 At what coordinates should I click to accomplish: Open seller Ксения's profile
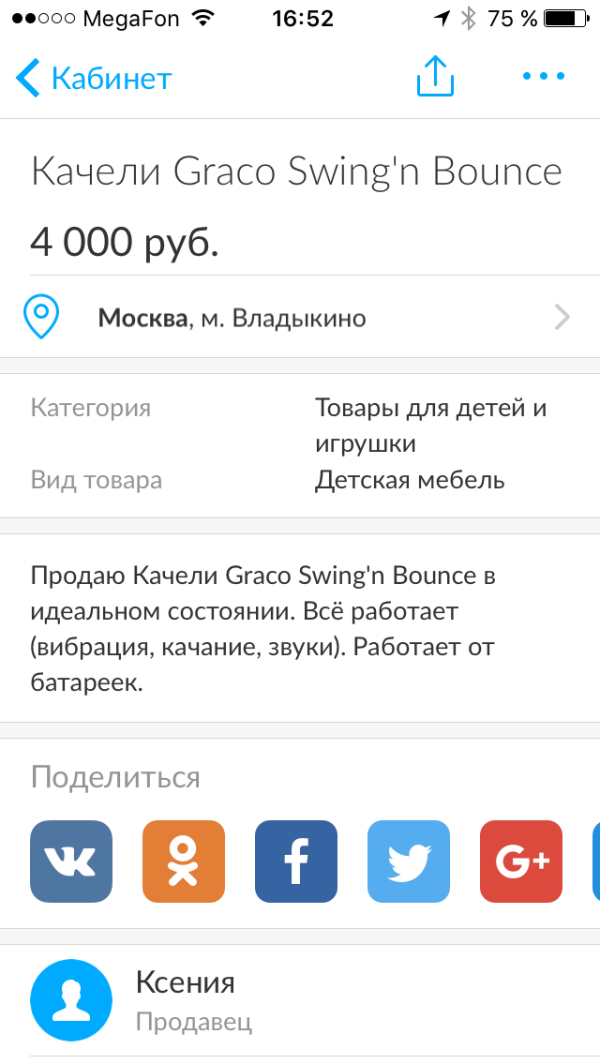coord(185,1000)
